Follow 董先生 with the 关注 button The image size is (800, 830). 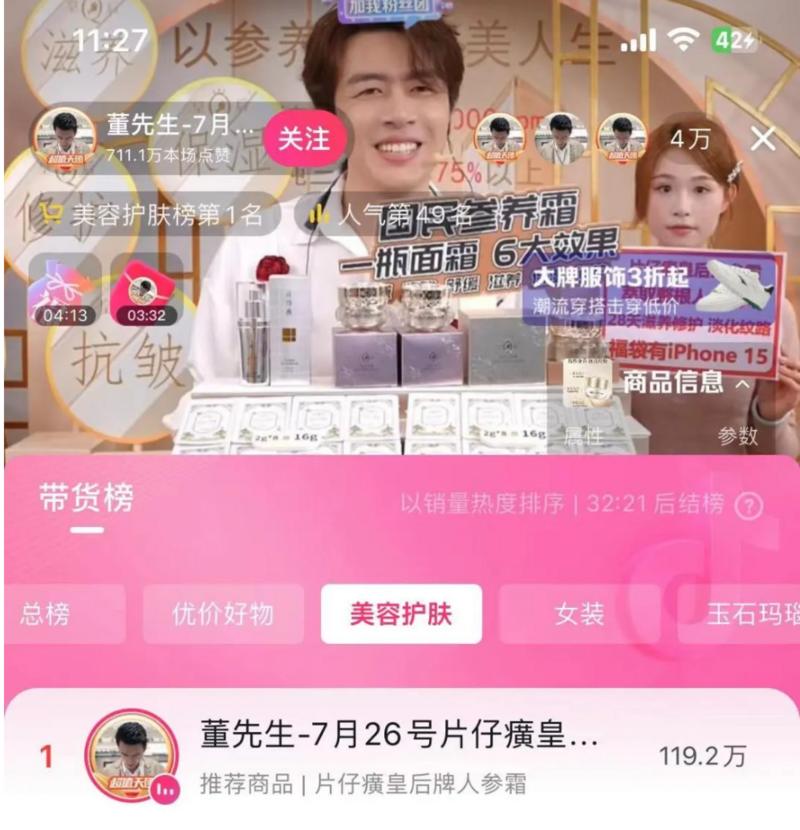point(303,139)
